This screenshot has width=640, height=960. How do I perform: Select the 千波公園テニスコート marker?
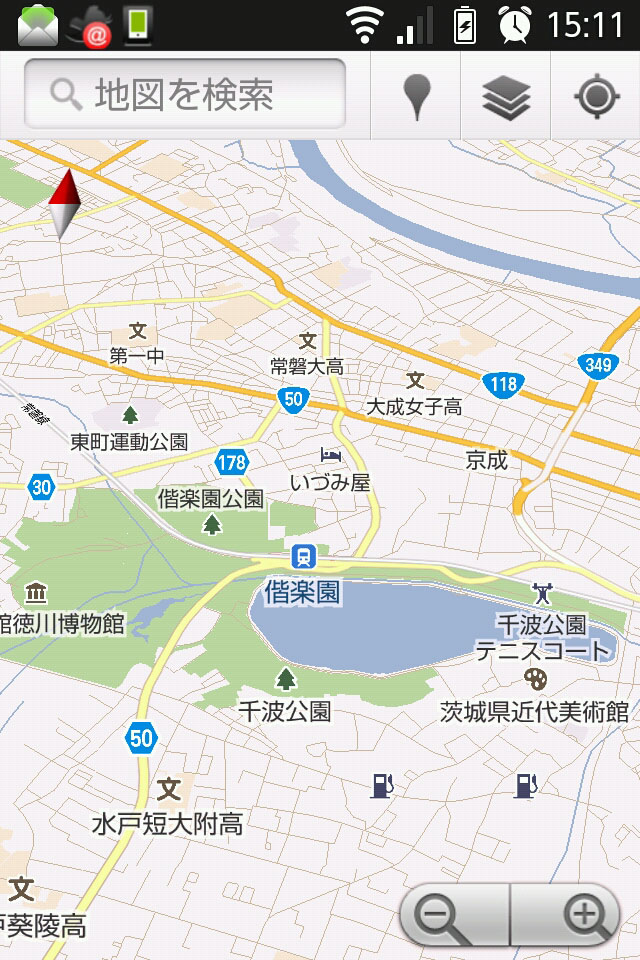542,593
